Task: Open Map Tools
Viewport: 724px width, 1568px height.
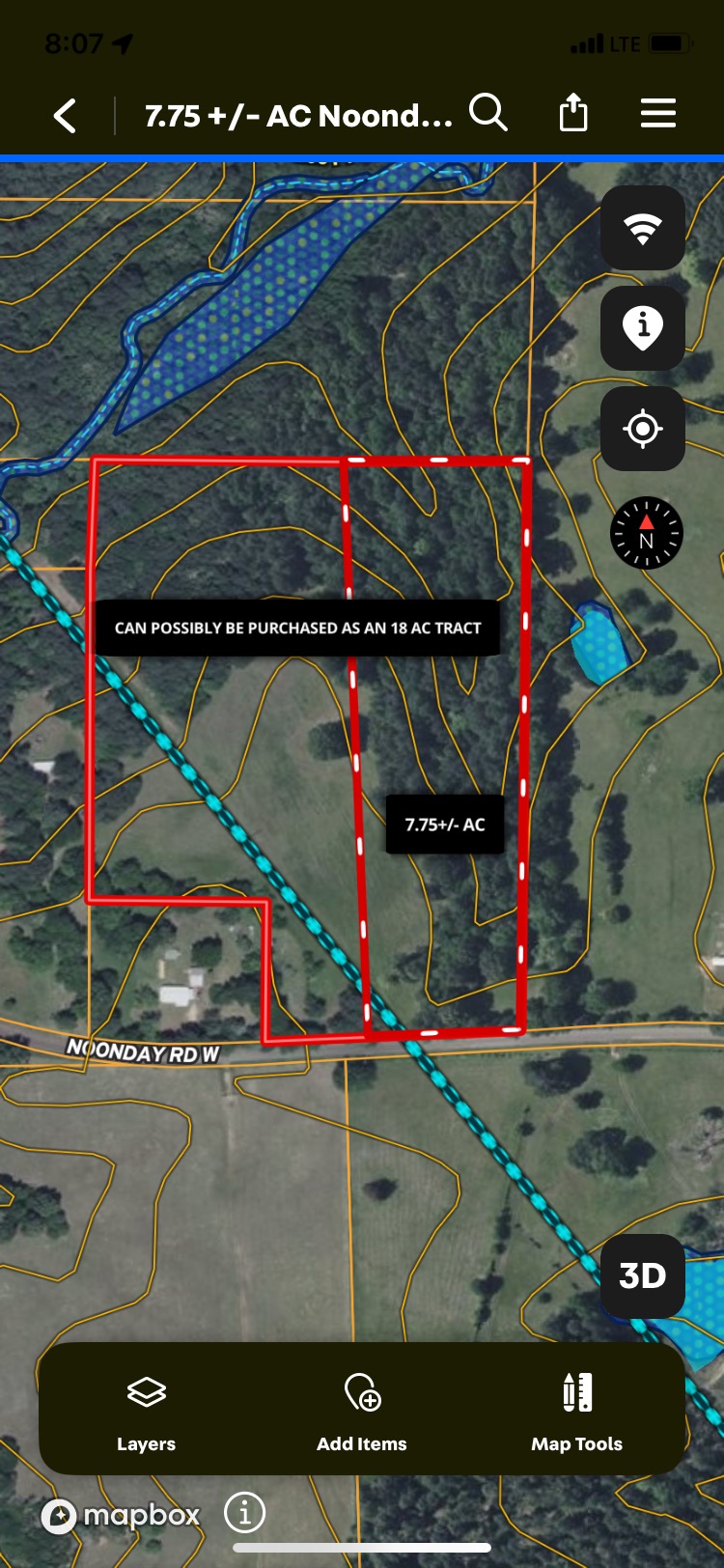Action: [577, 1410]
